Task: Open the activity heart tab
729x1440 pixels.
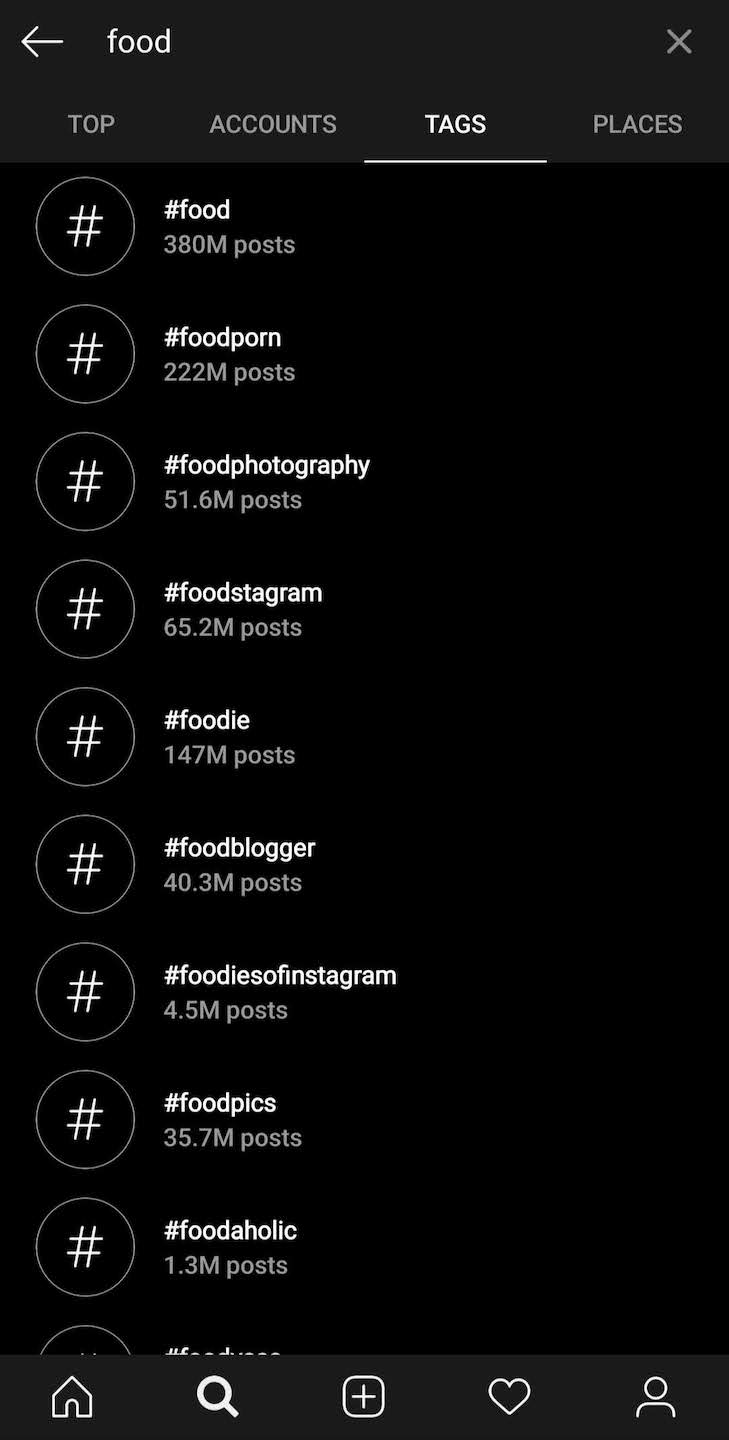Action: coord(509,1397)
